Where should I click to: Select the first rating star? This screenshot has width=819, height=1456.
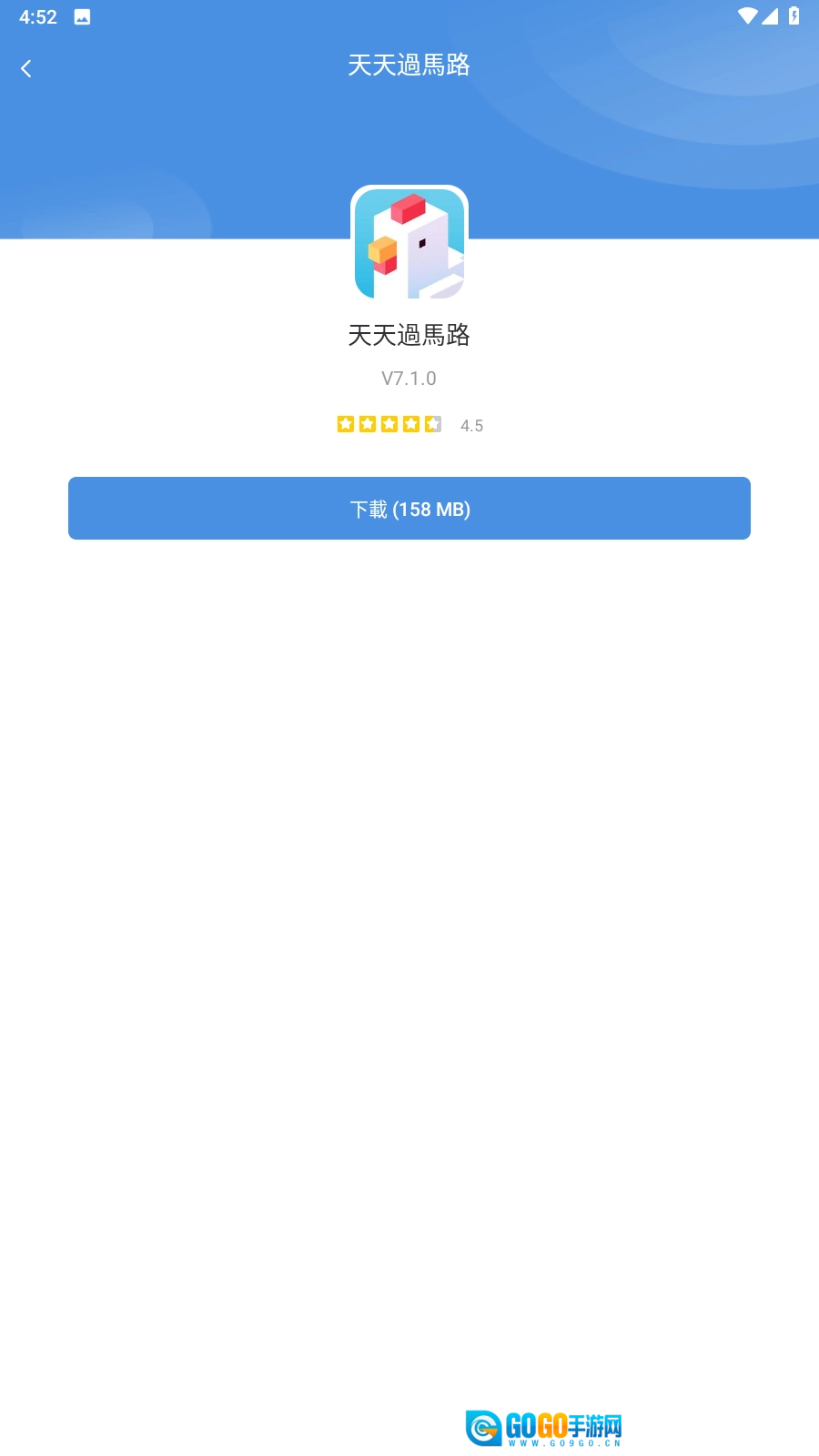pos(345,423)
